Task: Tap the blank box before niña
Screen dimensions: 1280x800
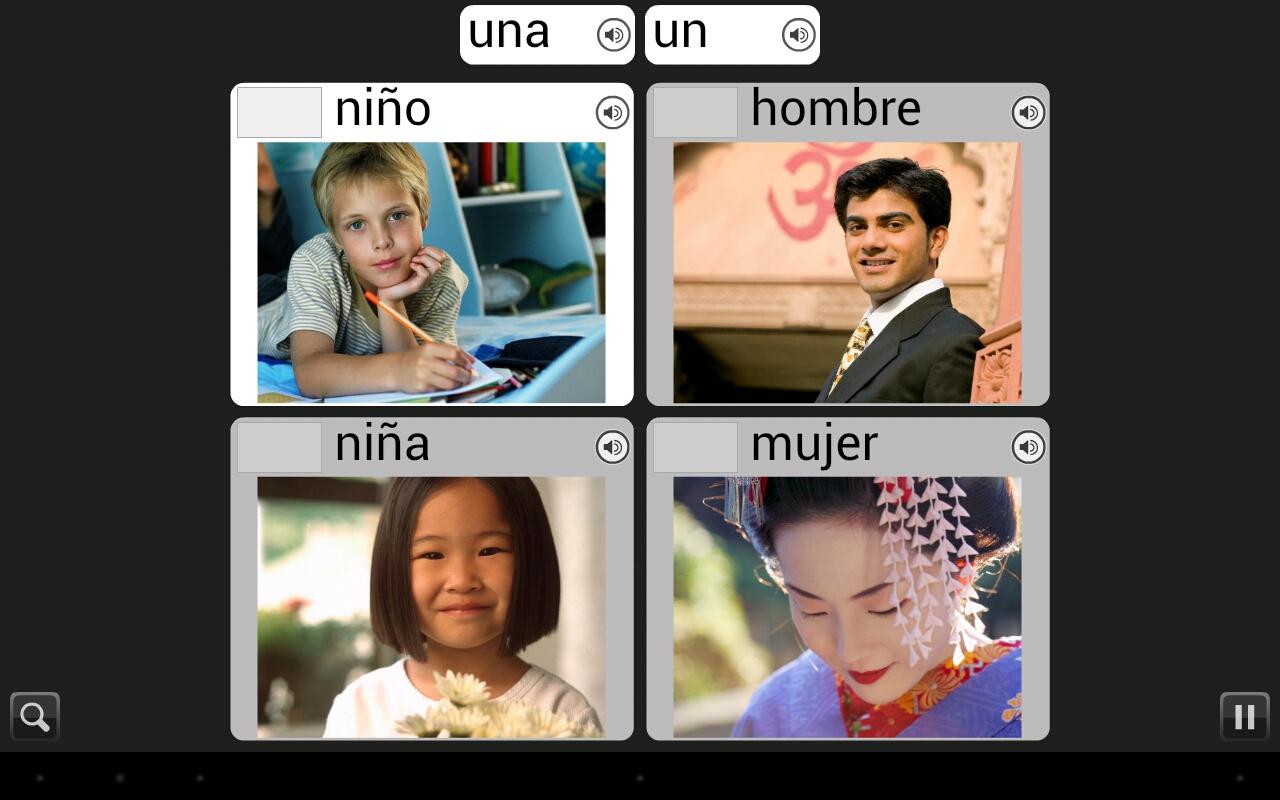Action: coord(279,447)
